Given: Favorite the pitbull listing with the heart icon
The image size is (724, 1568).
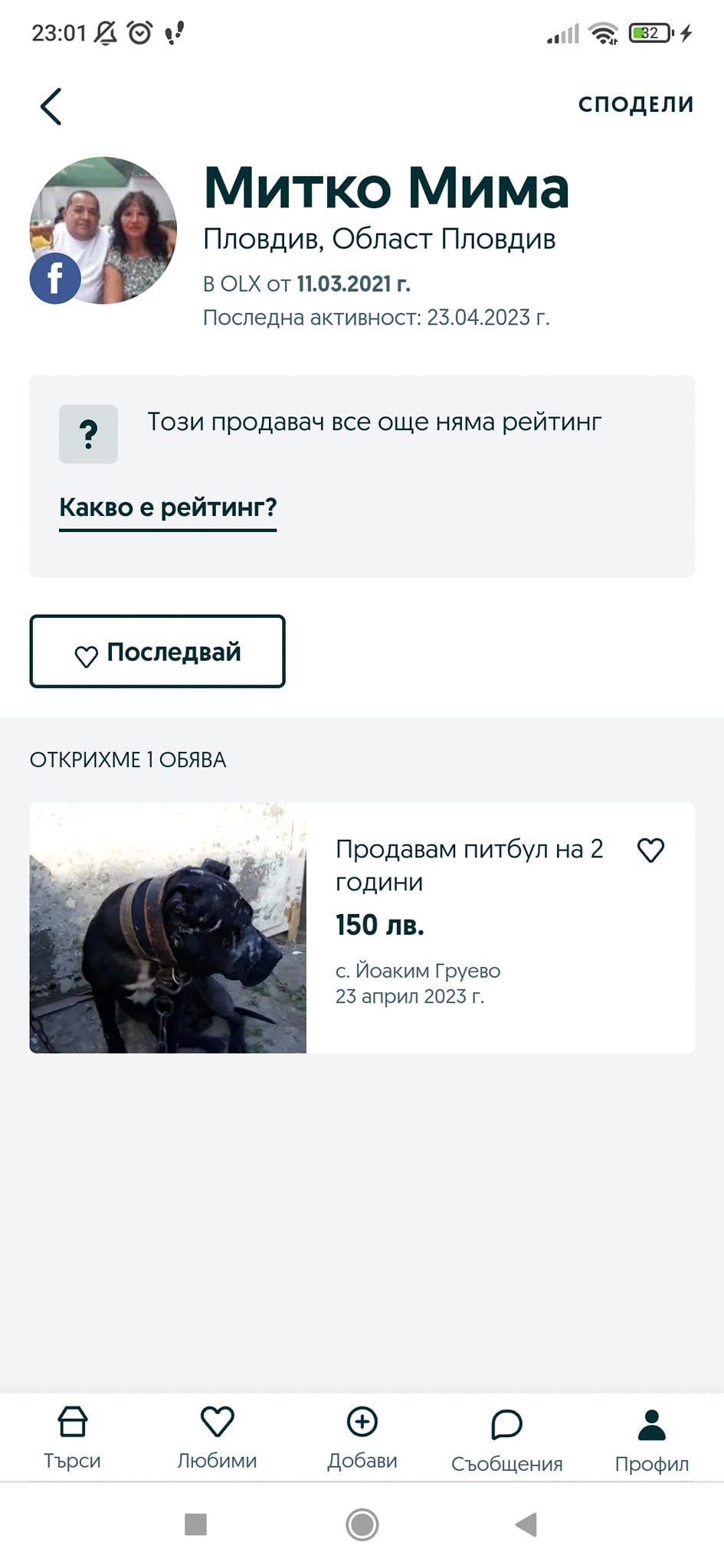Looking at the screenshot, I should 650,850.
